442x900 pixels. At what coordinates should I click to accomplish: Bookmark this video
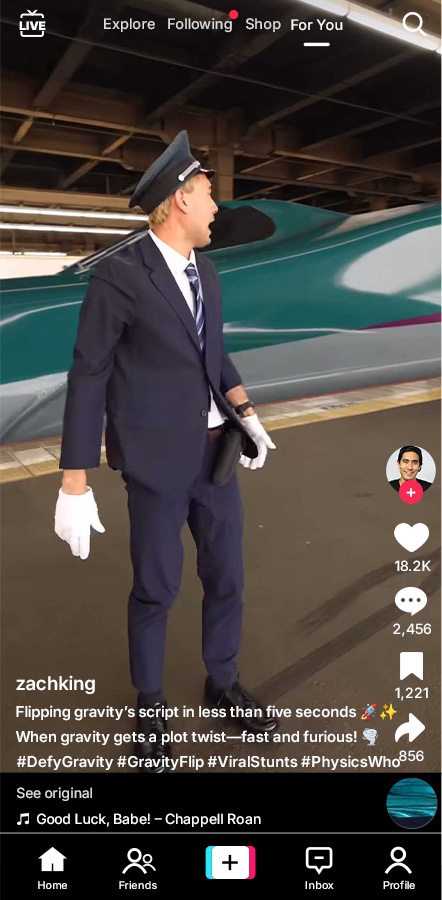pyautogui.click(x=412, y=666)
